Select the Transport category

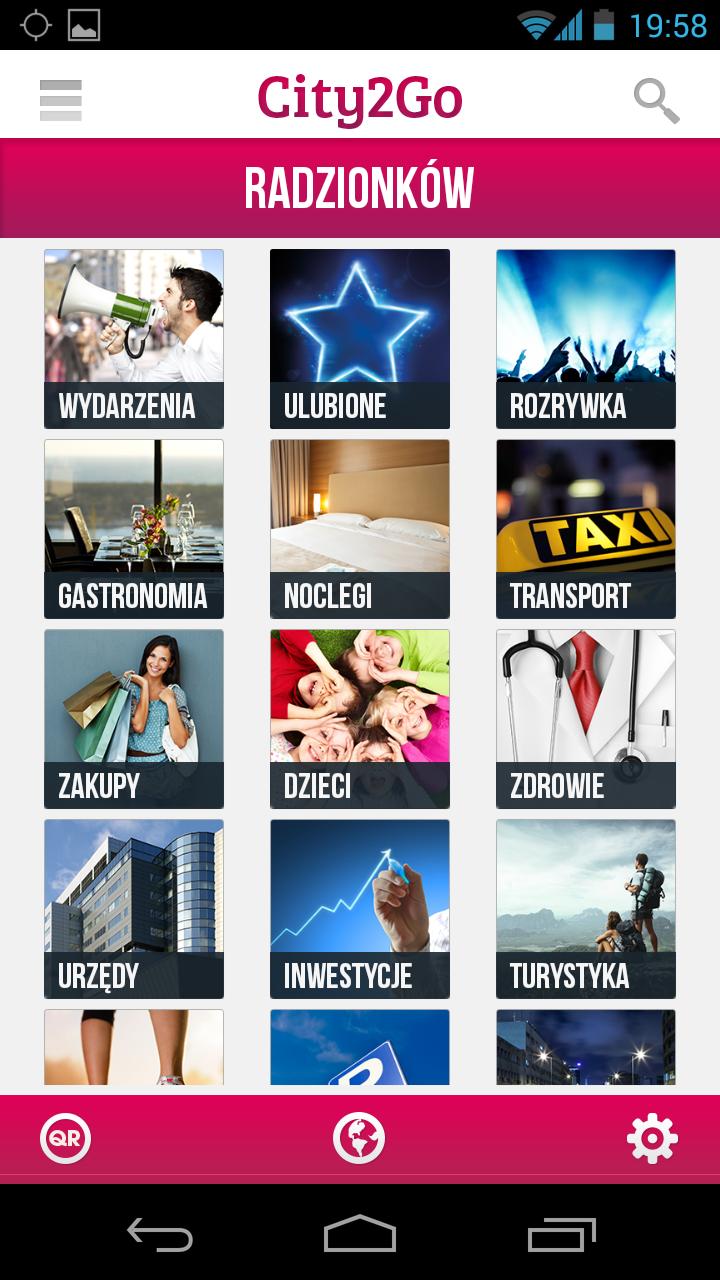[x=586, y=529]
